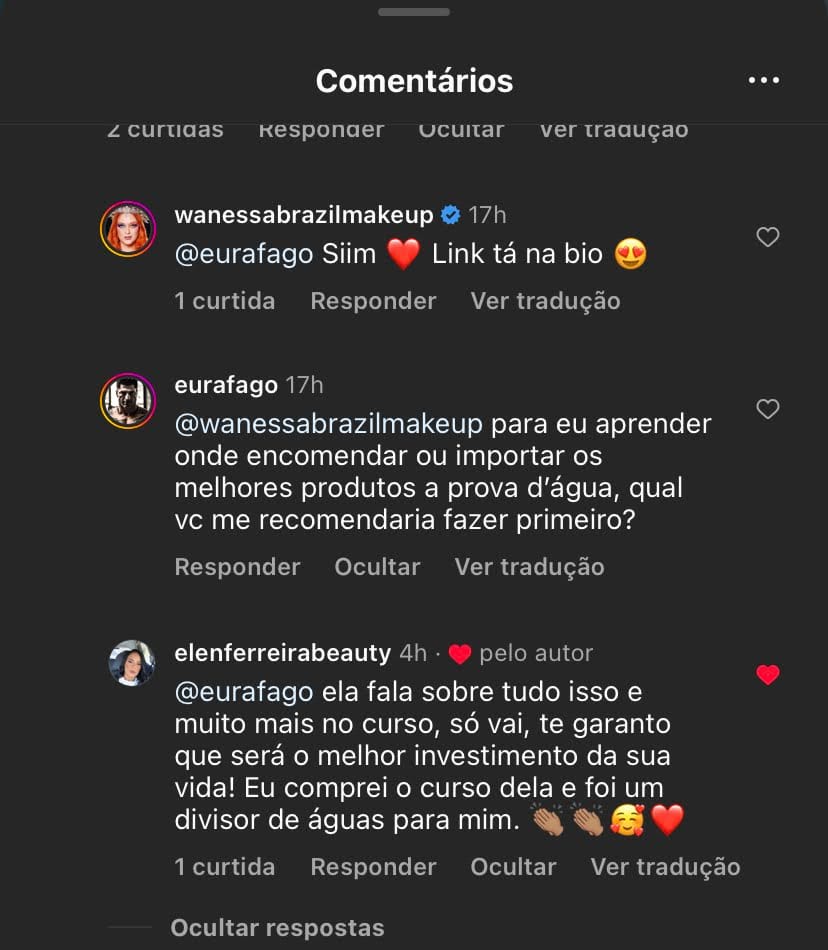See translation of eurafago's comment
Viewport: 828px width, 950px height.
click(x=529, y=567)
